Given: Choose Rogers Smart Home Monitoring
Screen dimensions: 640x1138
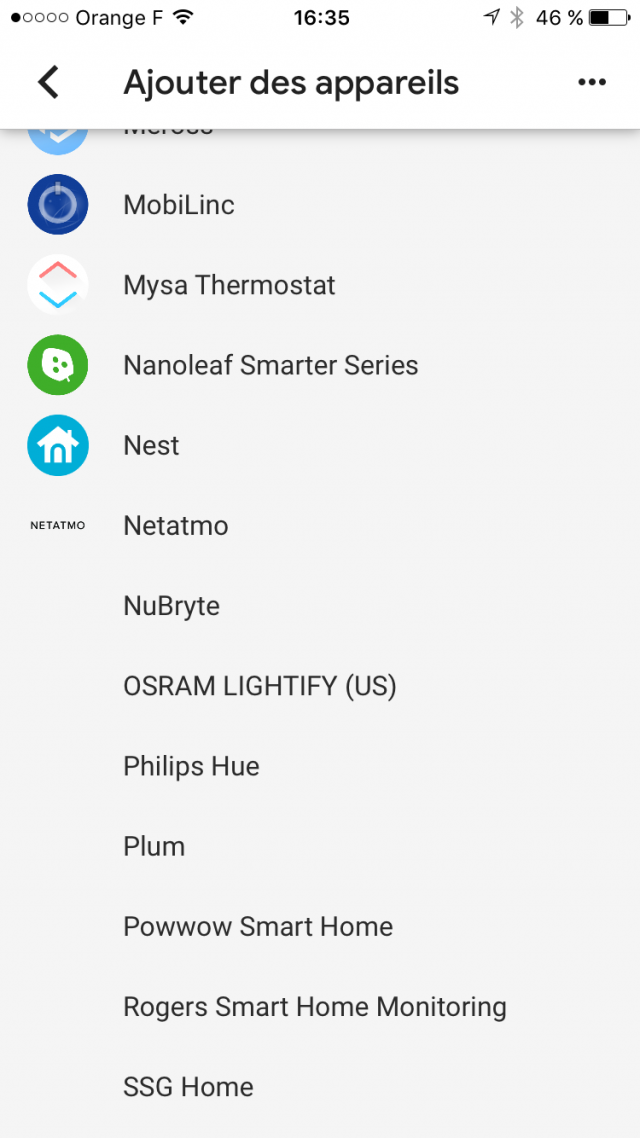Looking at the screenshot, I should pos(314,1006).
